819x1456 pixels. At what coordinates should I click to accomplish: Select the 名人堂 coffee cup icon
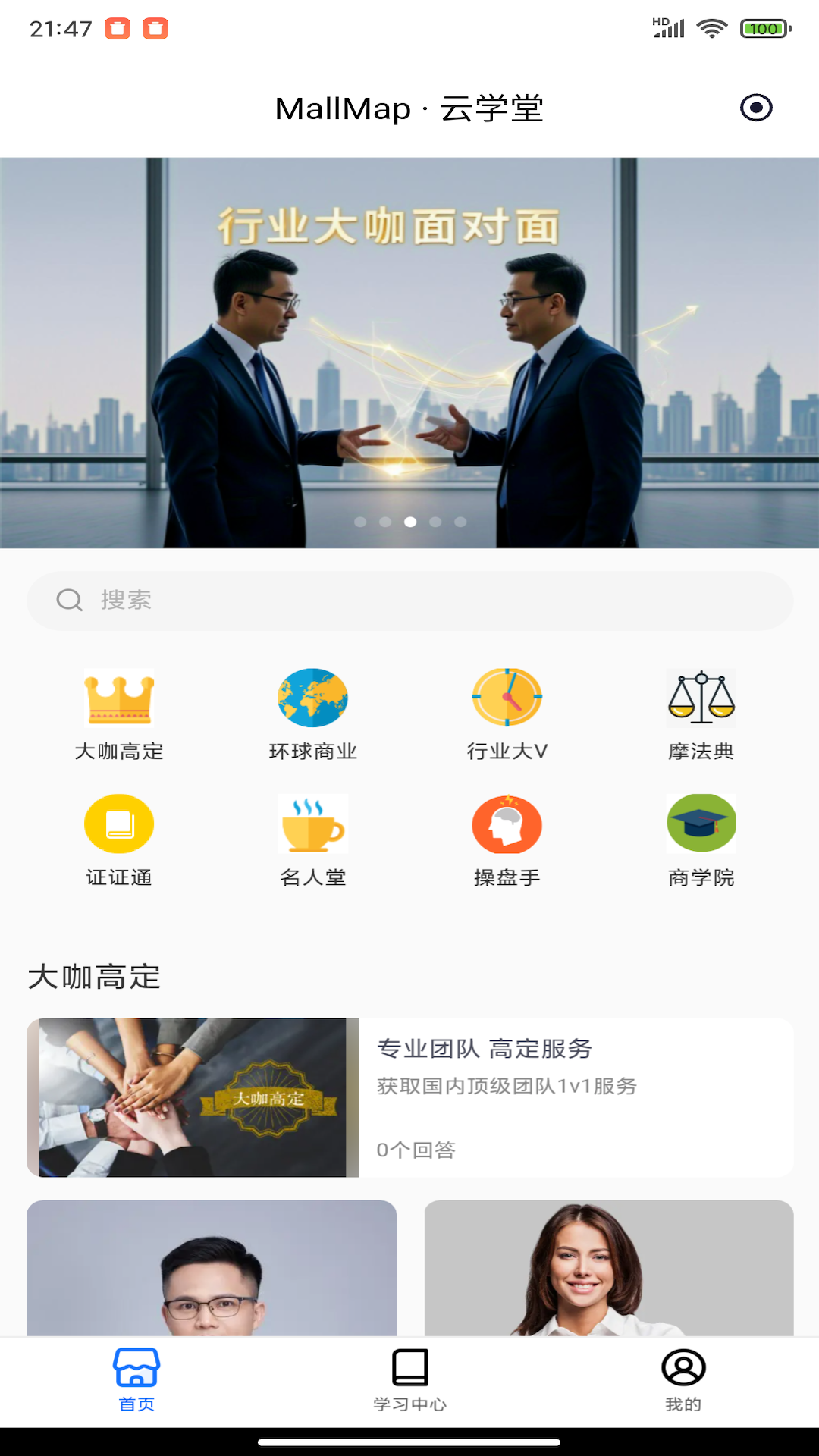coord(313,824)
